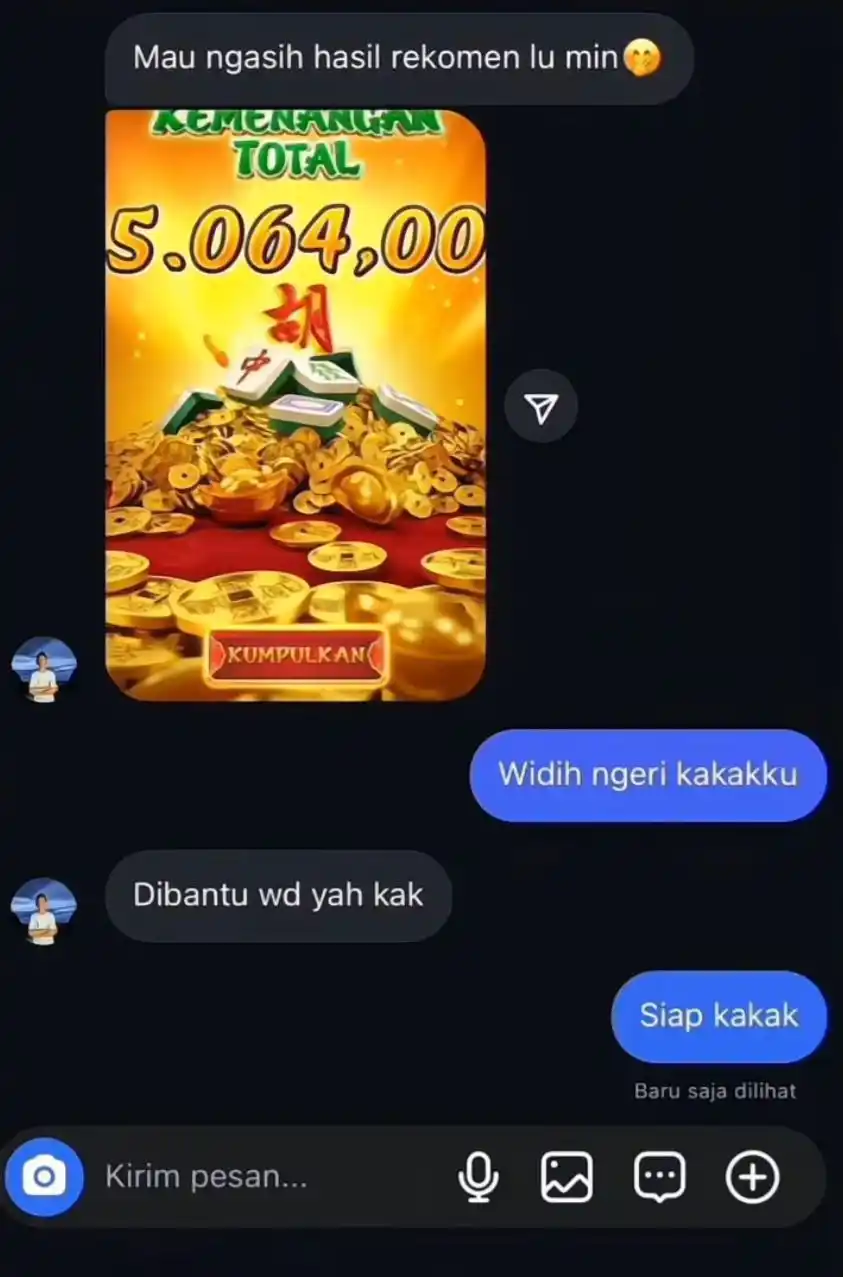Tap the 'KUMPULKAN' button in the winnings image
This screenshot has height=1277, width=843.
pos(295,657)
